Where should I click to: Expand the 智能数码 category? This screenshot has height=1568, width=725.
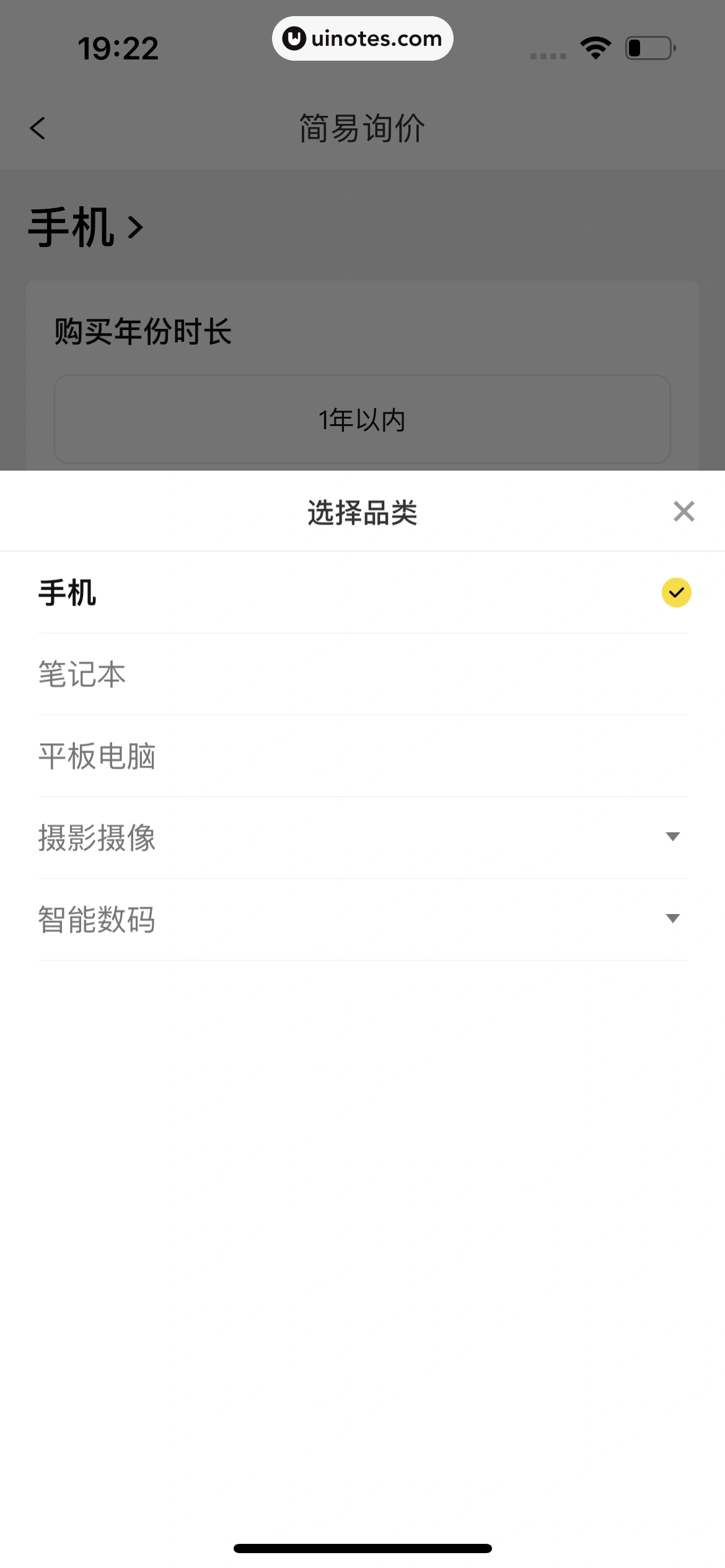pos(672,918)
